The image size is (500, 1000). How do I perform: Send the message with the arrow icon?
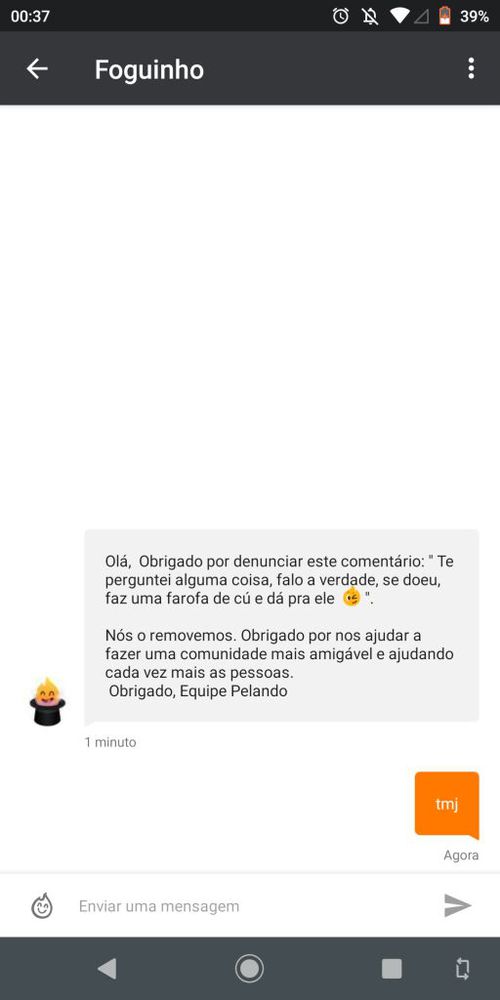click(x=457, y=906)
